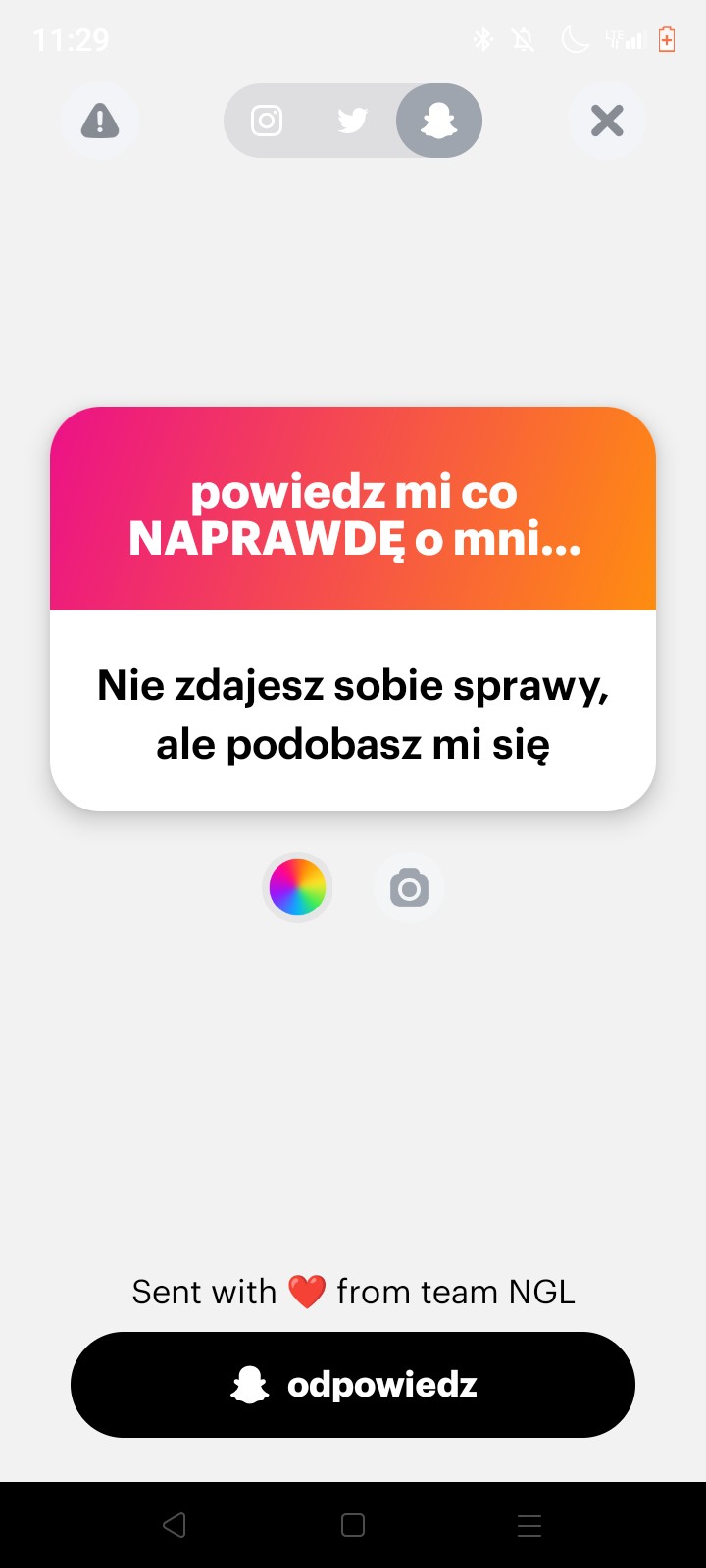Report this message with the warning icon
This screenshot has height=1568, width=706.
click(x=99, y=121)
